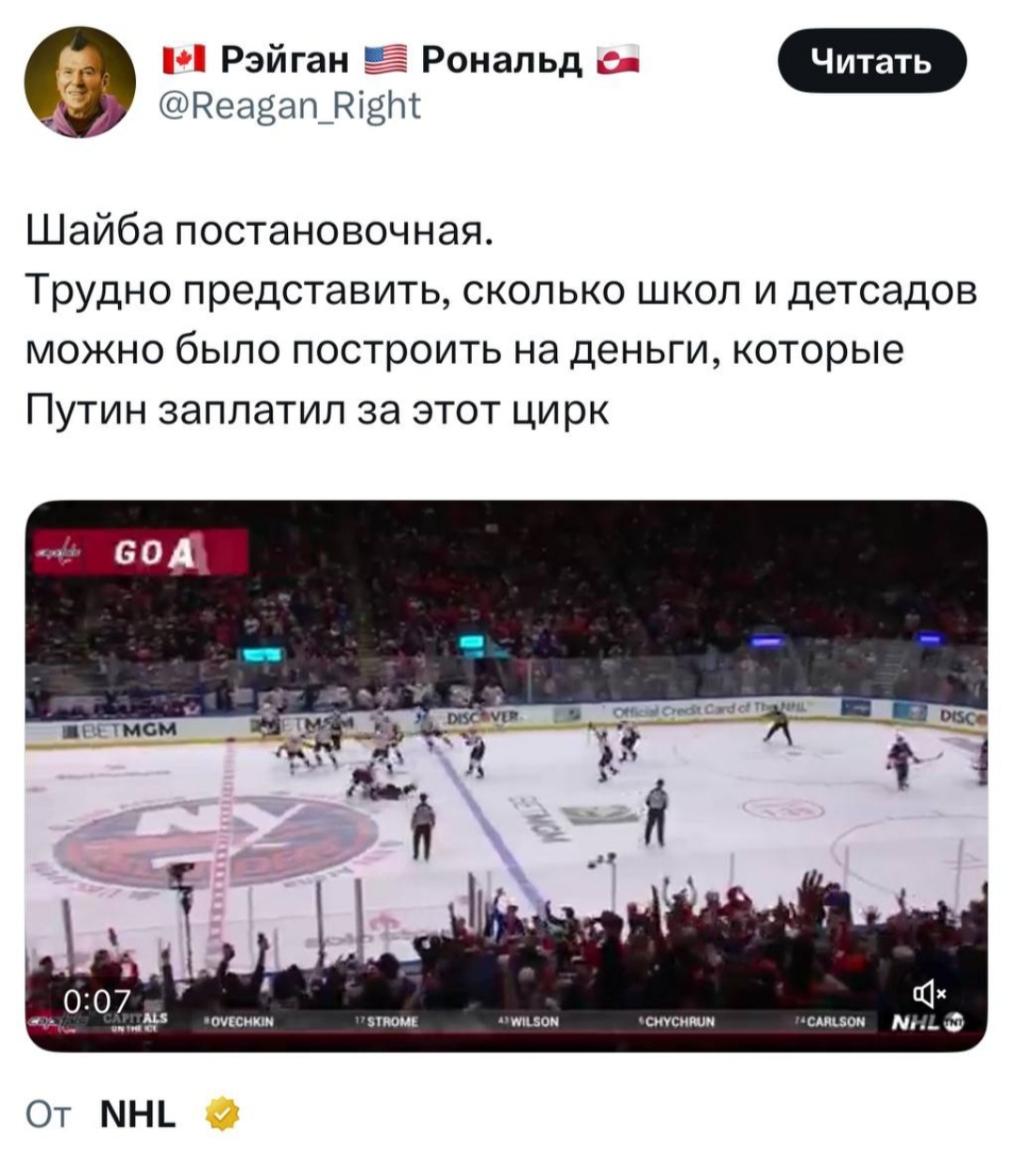Open Рэйган Рональд's profile avatar
1013x1176 pixels.
pos(80,83)
